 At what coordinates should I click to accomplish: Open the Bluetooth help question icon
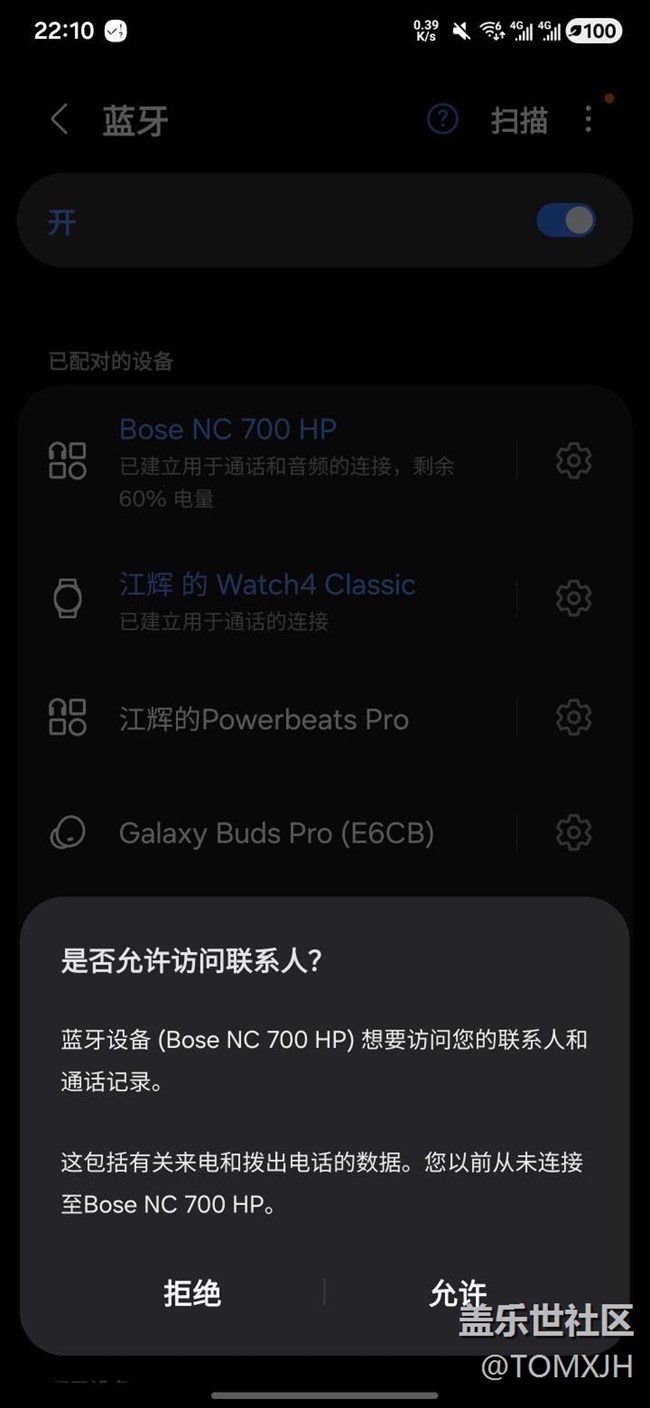click(442, 120)
